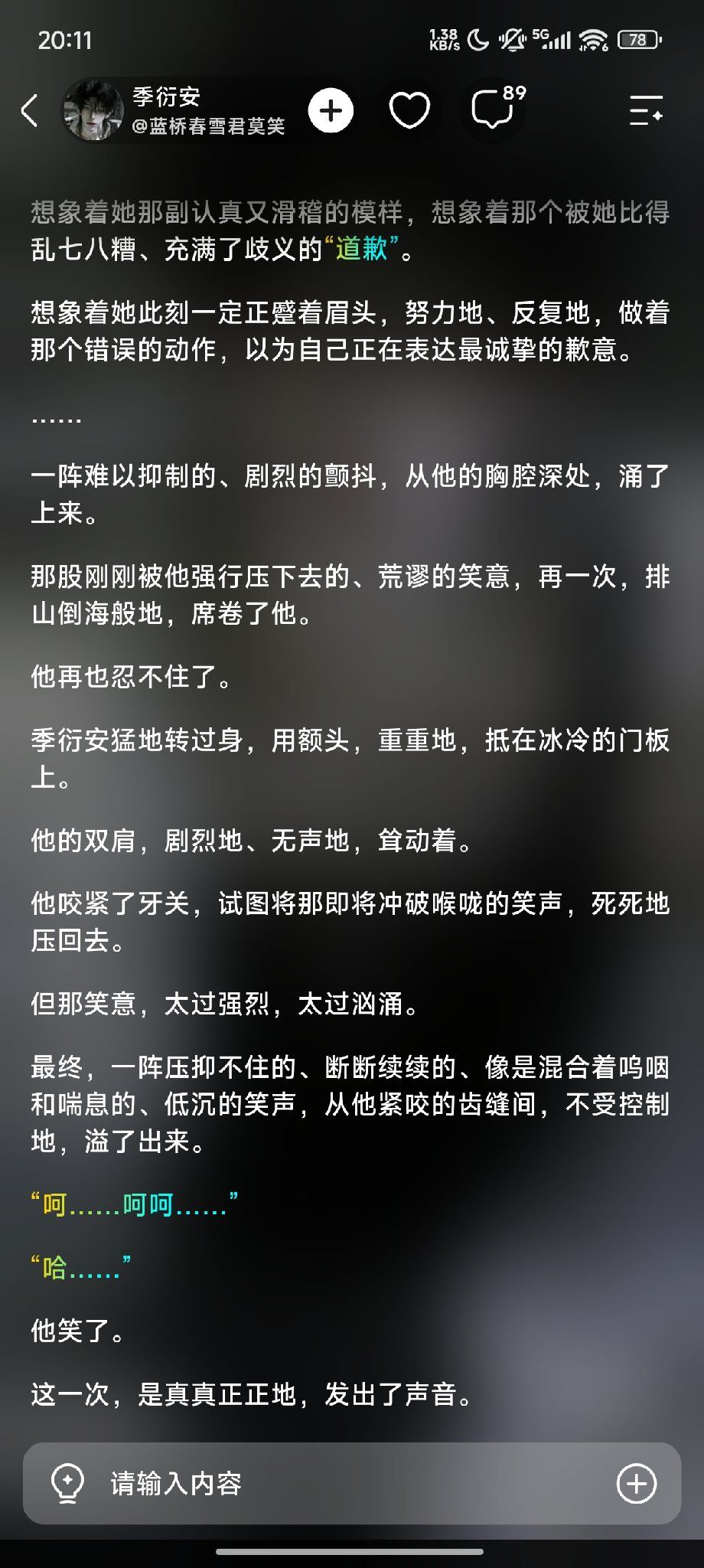704x1568 pixels.
Task: Tap the lightbulb suggestion icon
Action: (67, 1483)
